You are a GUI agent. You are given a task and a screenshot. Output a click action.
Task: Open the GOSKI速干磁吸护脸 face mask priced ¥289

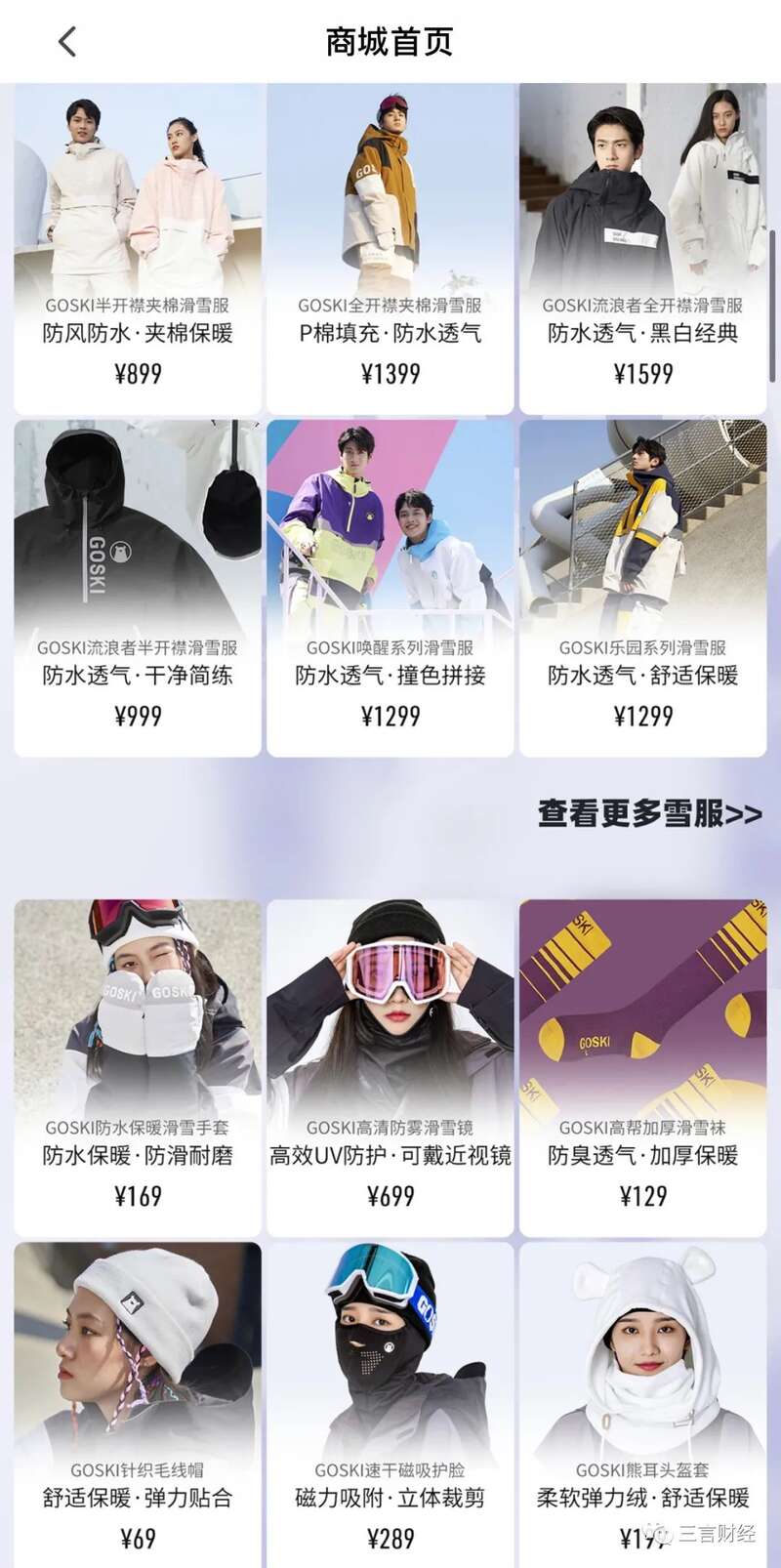click(390, 1406)
